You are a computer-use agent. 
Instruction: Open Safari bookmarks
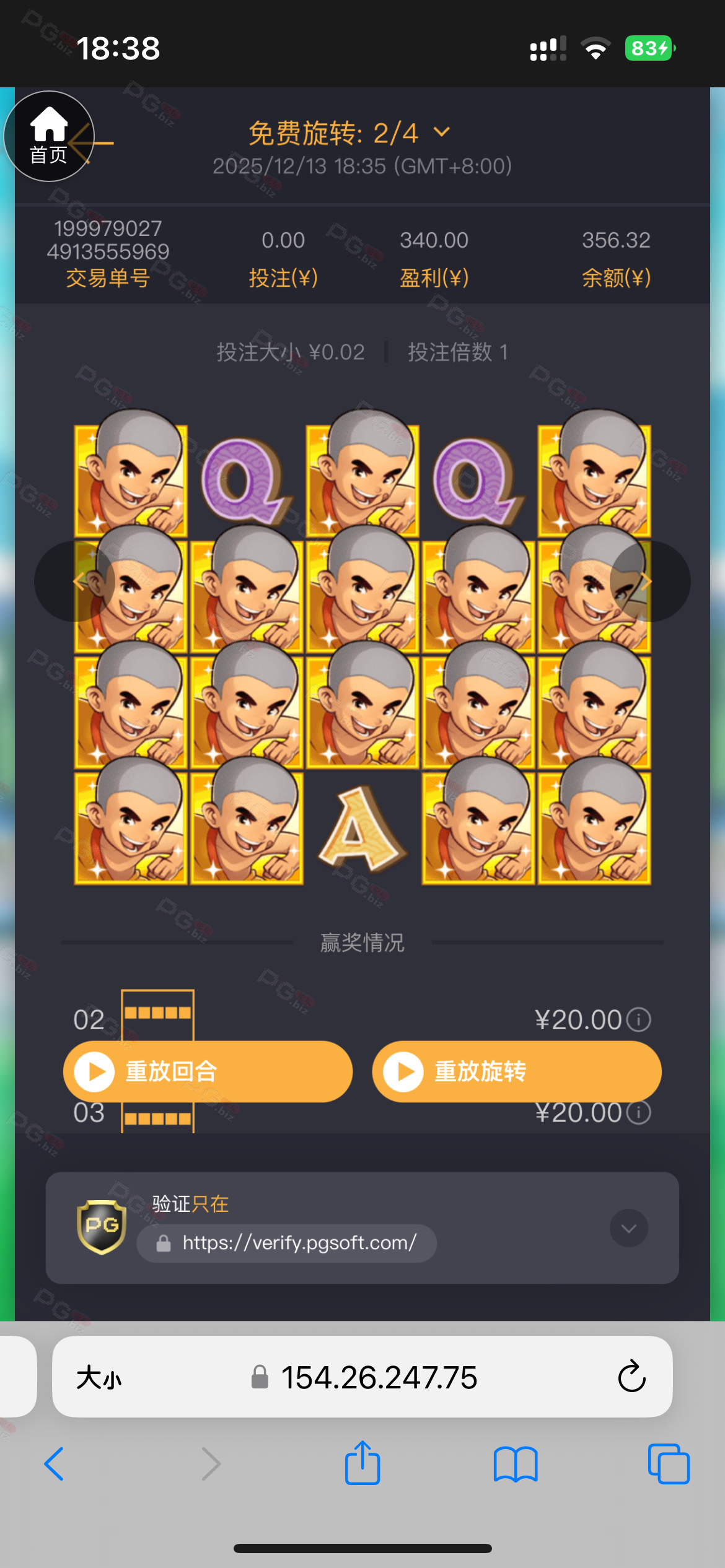[x=516, y=1464]
